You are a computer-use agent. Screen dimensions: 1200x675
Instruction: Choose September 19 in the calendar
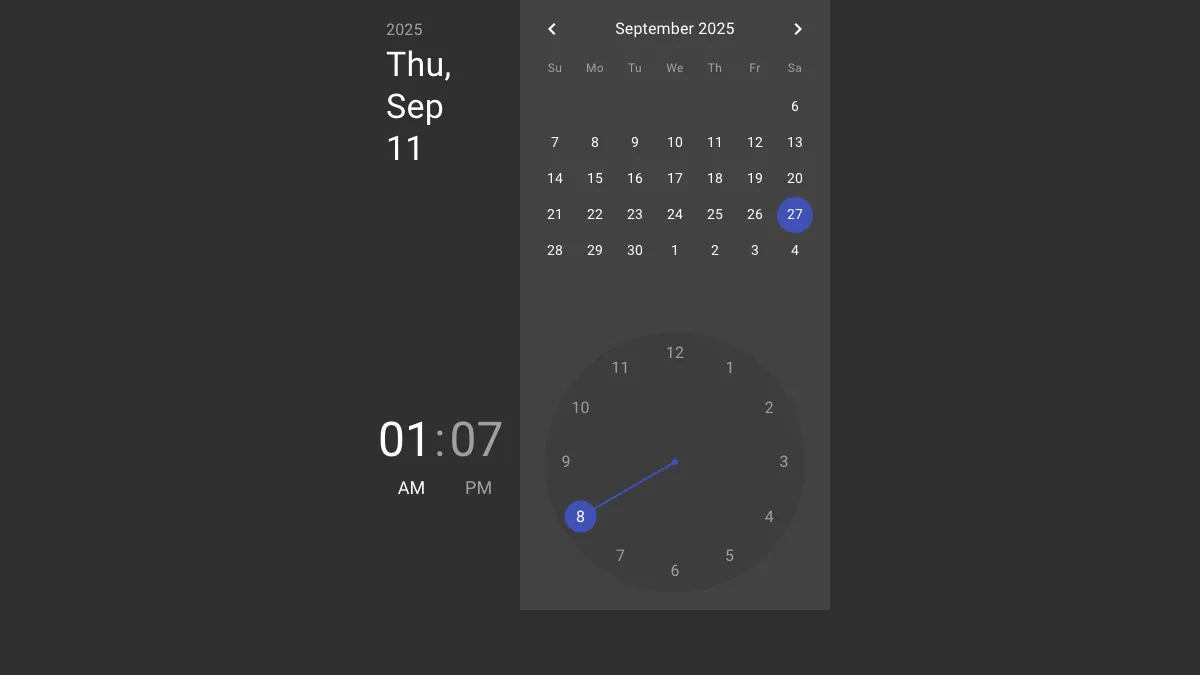[754, 178]
